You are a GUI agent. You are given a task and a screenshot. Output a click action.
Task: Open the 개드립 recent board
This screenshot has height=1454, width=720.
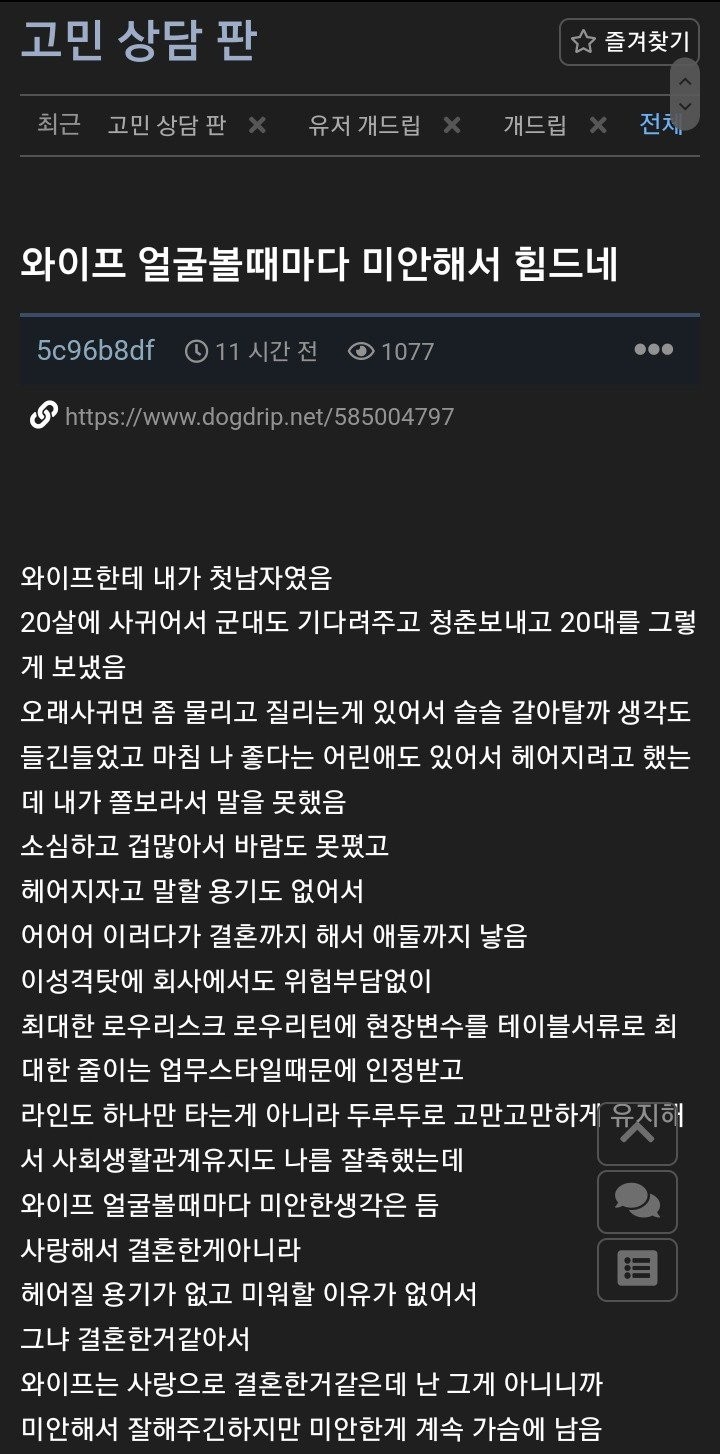(534, 125)
